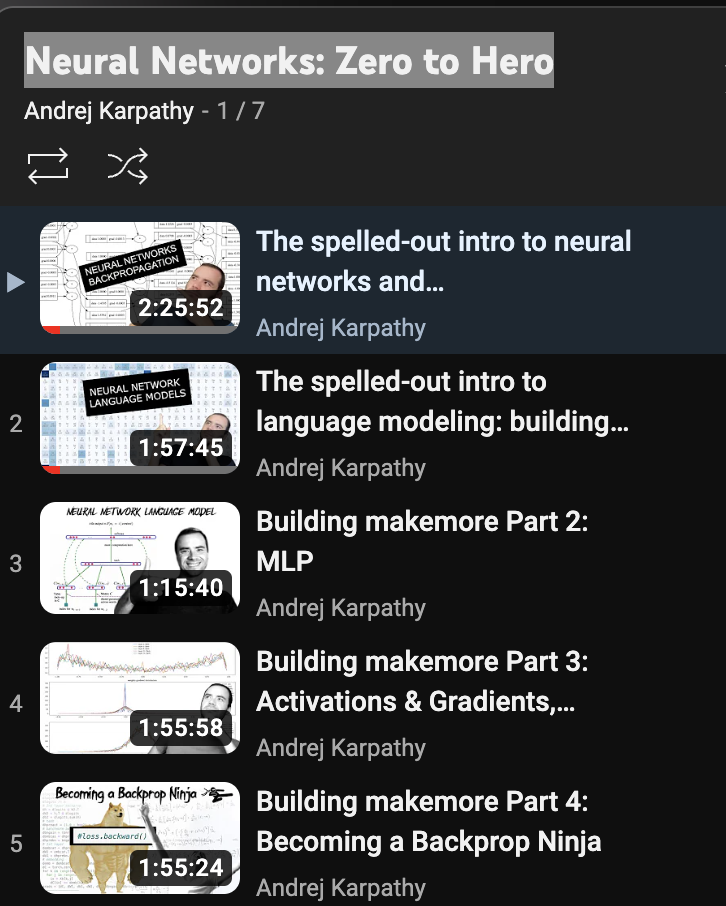Toggle the loop playlist icon
Image resolution: width=726 pixels, height=906 pixels.
point(48,166)
